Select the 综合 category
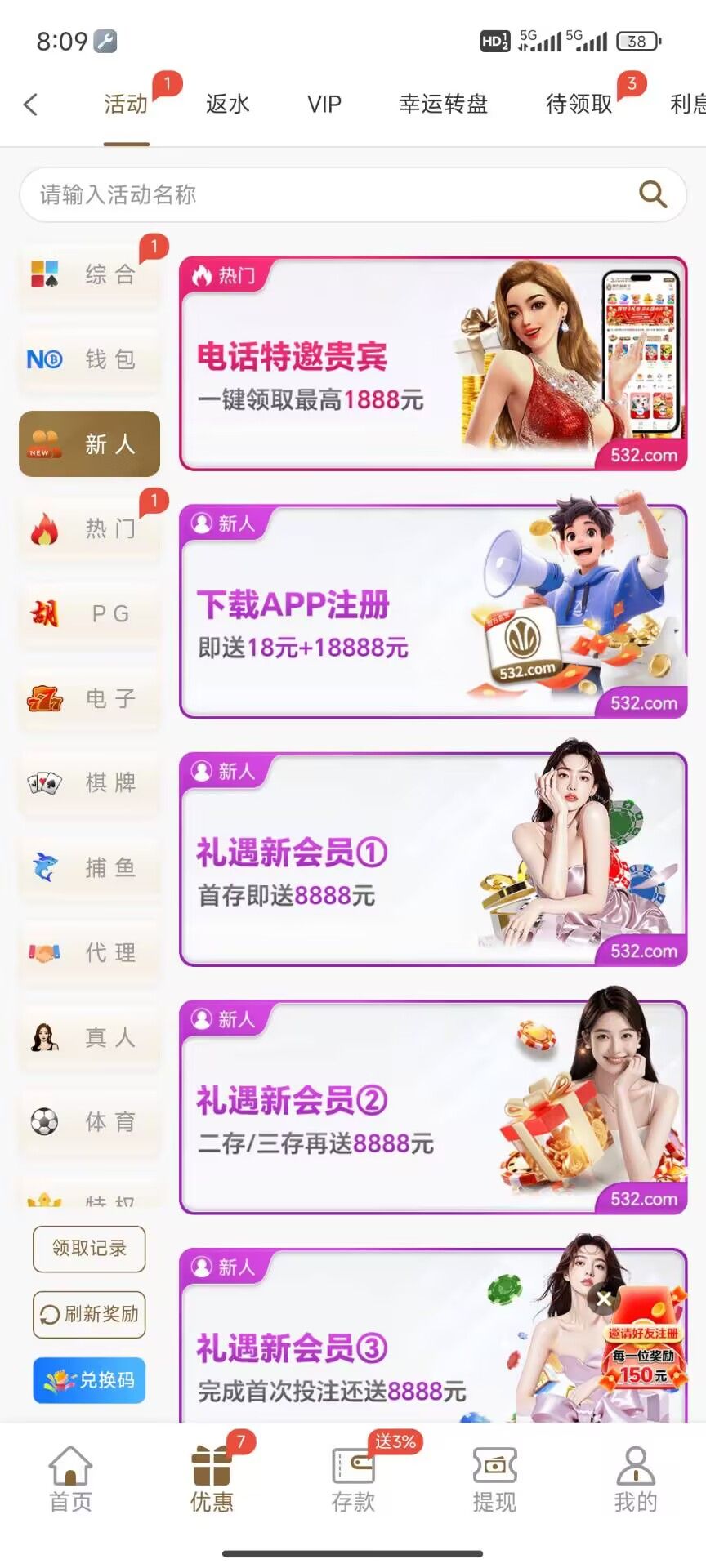 point(89,274)
